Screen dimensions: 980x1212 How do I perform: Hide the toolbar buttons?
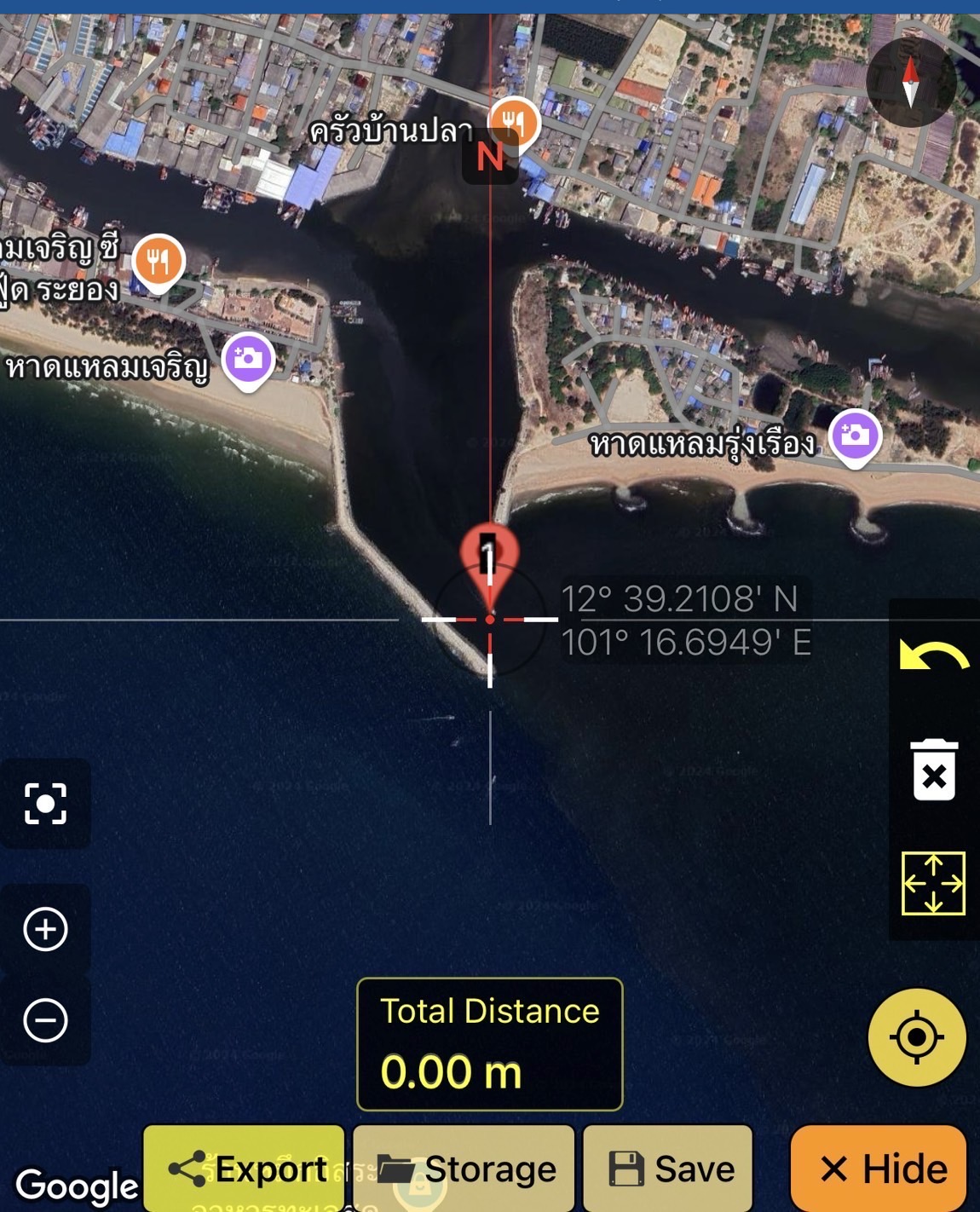[879, 1169]
